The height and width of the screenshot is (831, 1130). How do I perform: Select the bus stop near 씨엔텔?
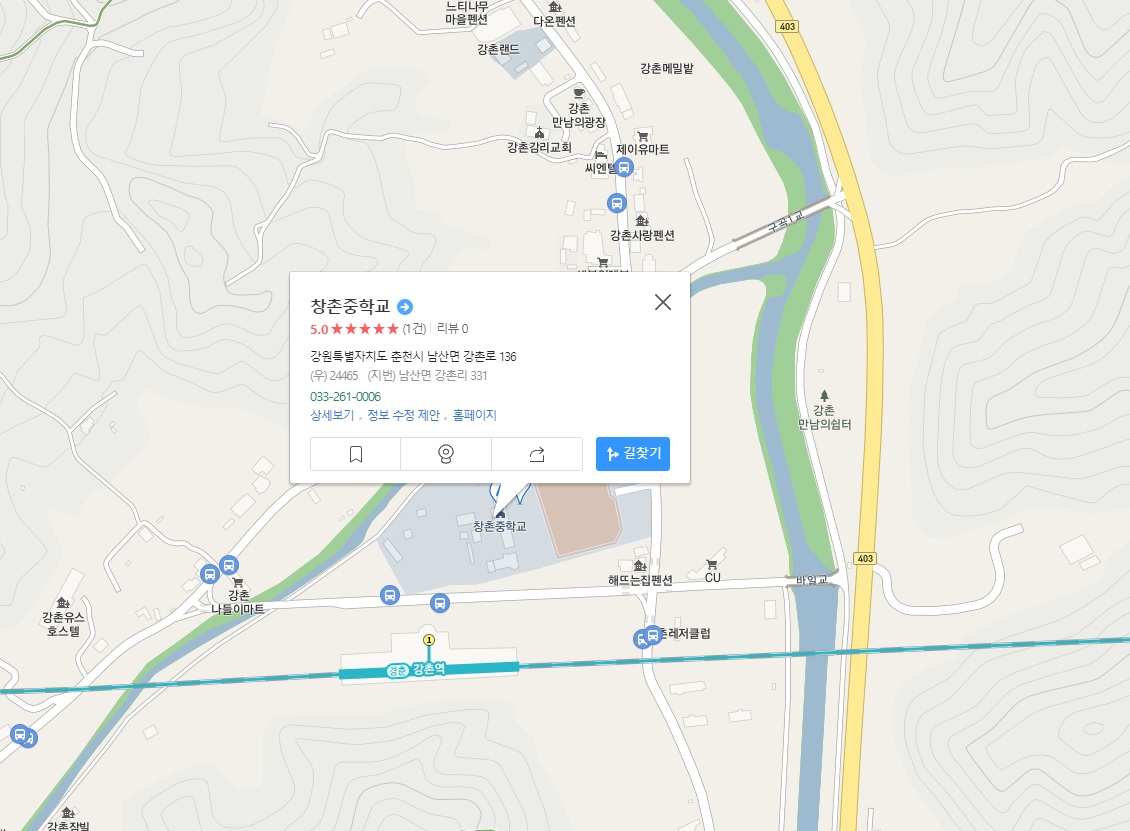[624, 168]
